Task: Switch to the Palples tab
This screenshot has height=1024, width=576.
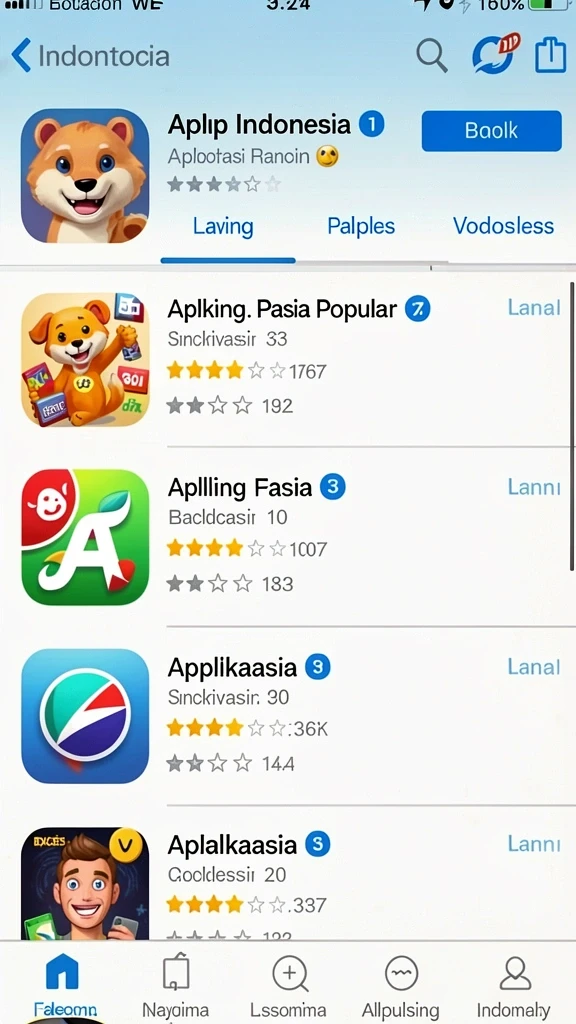Action: [x=360, y=227]
